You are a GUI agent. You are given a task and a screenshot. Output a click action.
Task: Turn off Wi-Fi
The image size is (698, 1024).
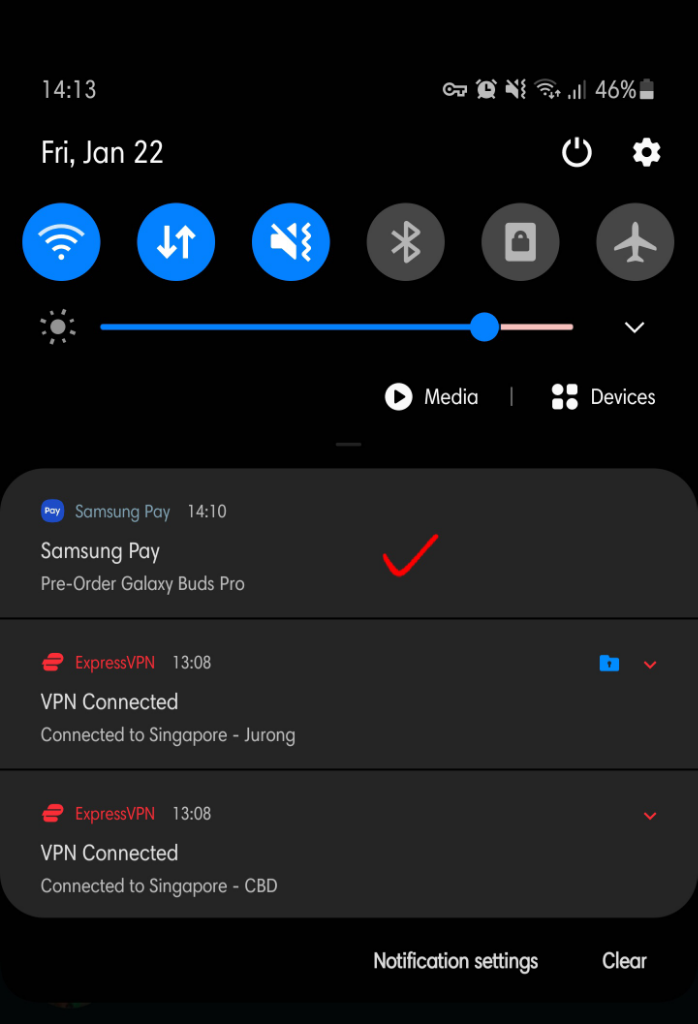[x=61, y=242]
